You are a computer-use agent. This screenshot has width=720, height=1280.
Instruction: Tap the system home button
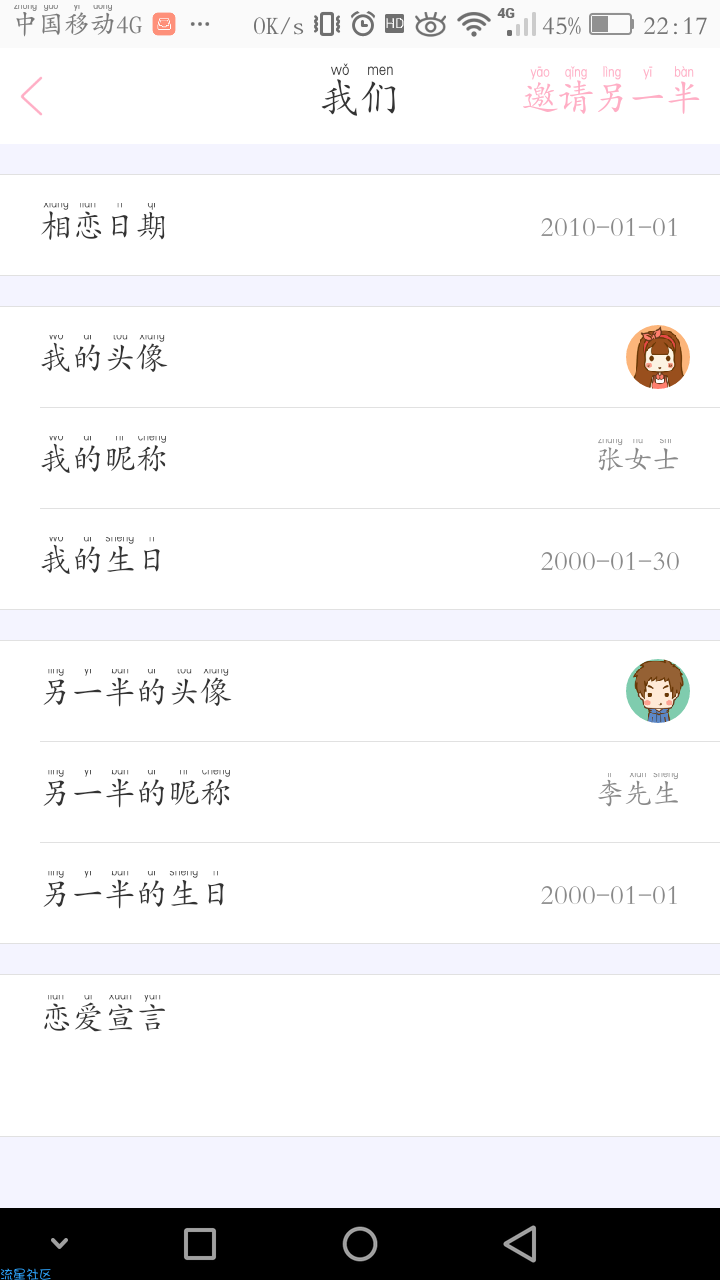click(360, 1244)
